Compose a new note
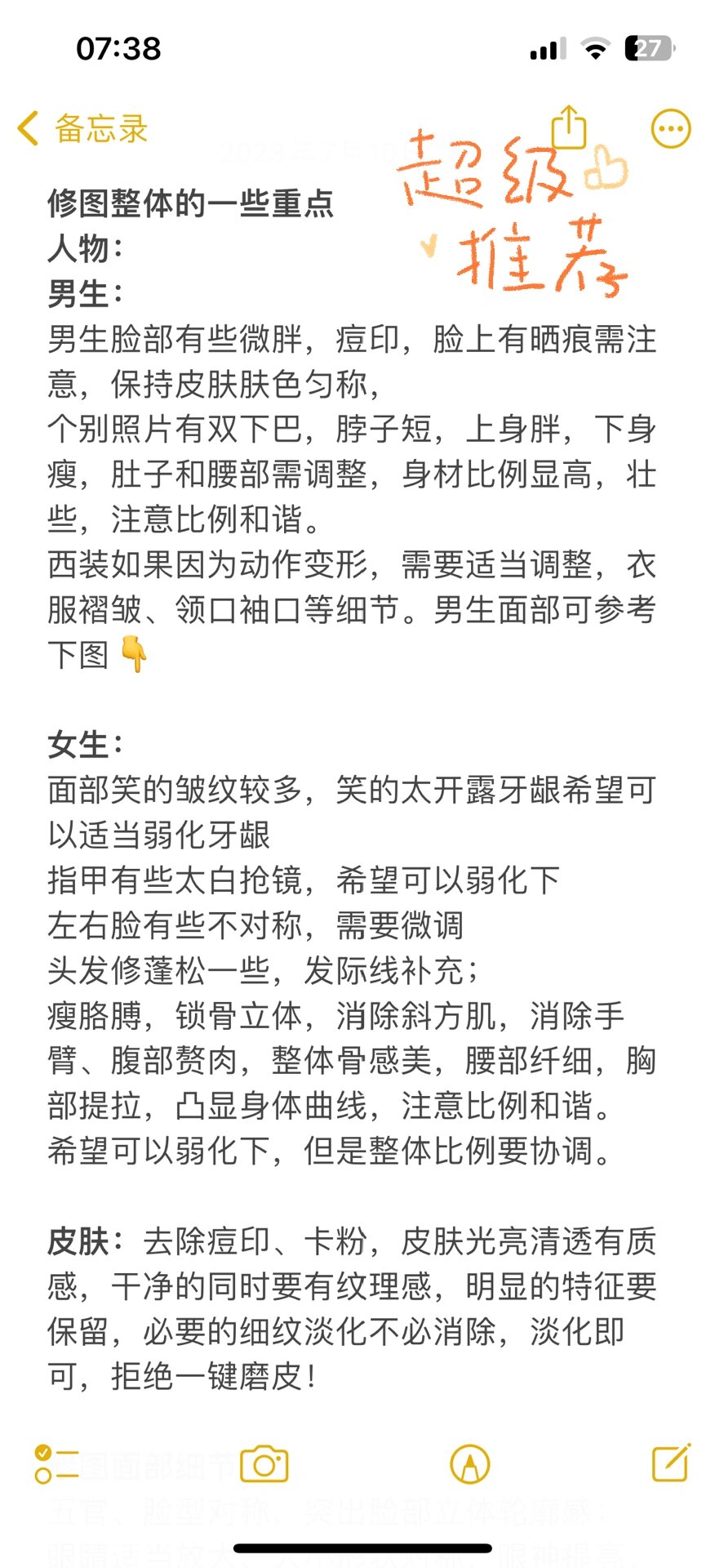This screenshot has height=1568, width=724. coord(672,1462)
